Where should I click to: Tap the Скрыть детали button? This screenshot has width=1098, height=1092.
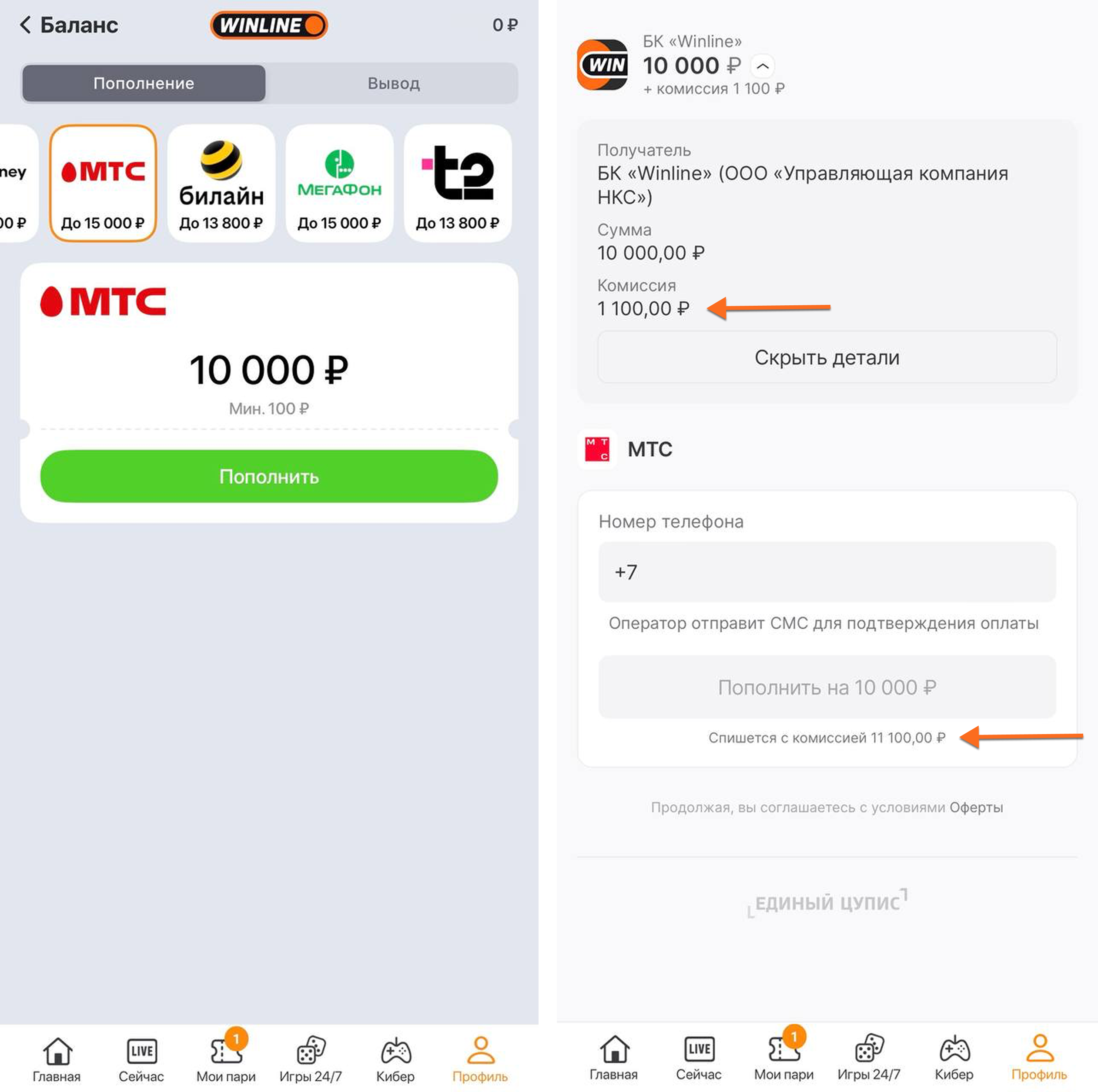pos(827,357)
